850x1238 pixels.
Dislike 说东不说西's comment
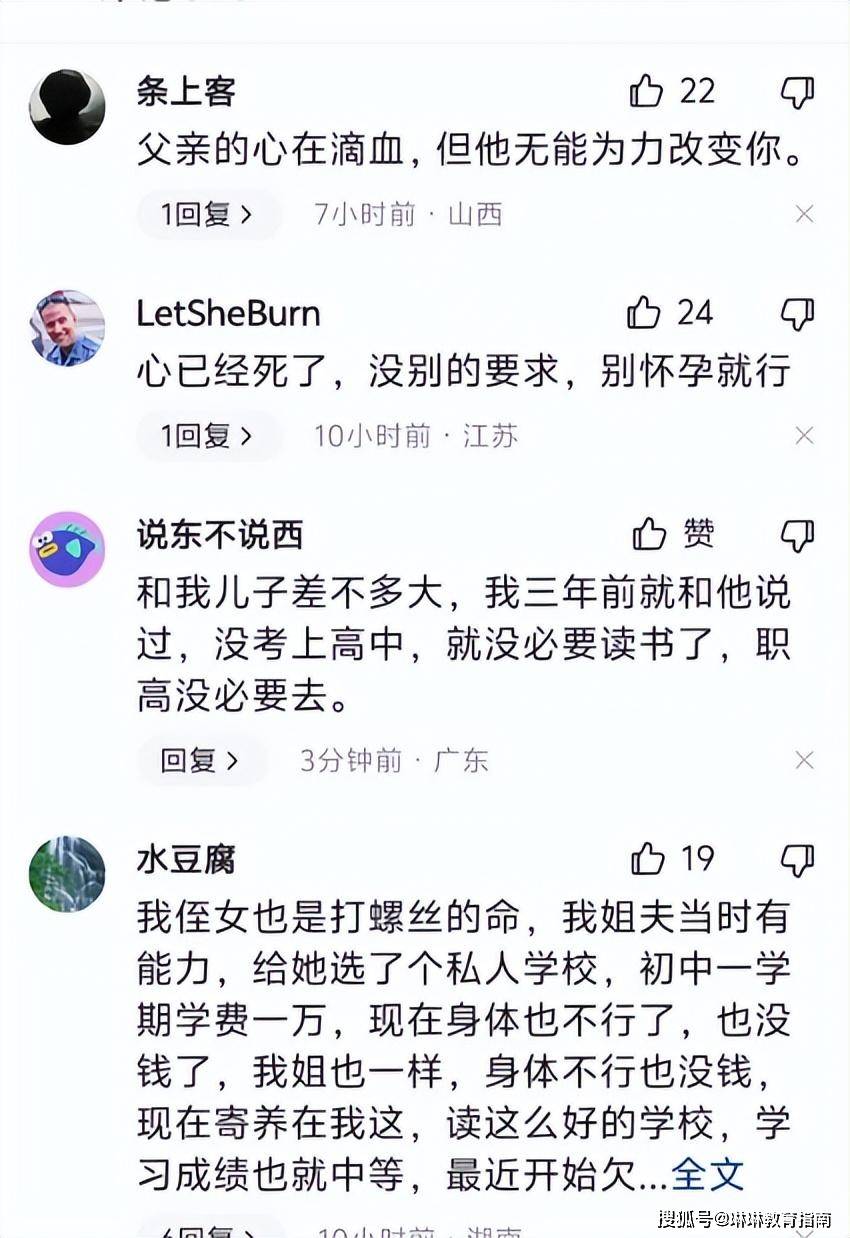[x=797, y=536]
